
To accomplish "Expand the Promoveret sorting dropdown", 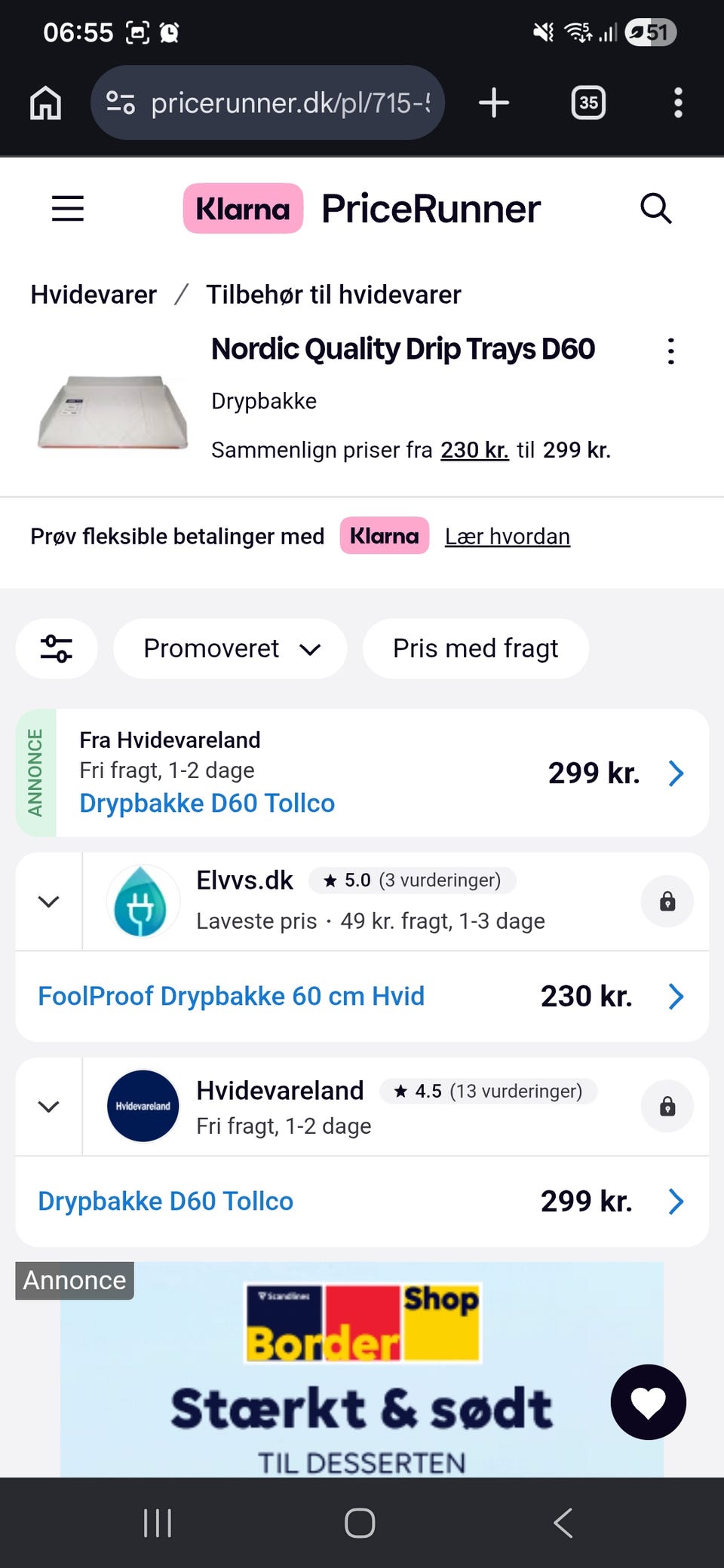I will pyautogui.click(x=230, y=648).
